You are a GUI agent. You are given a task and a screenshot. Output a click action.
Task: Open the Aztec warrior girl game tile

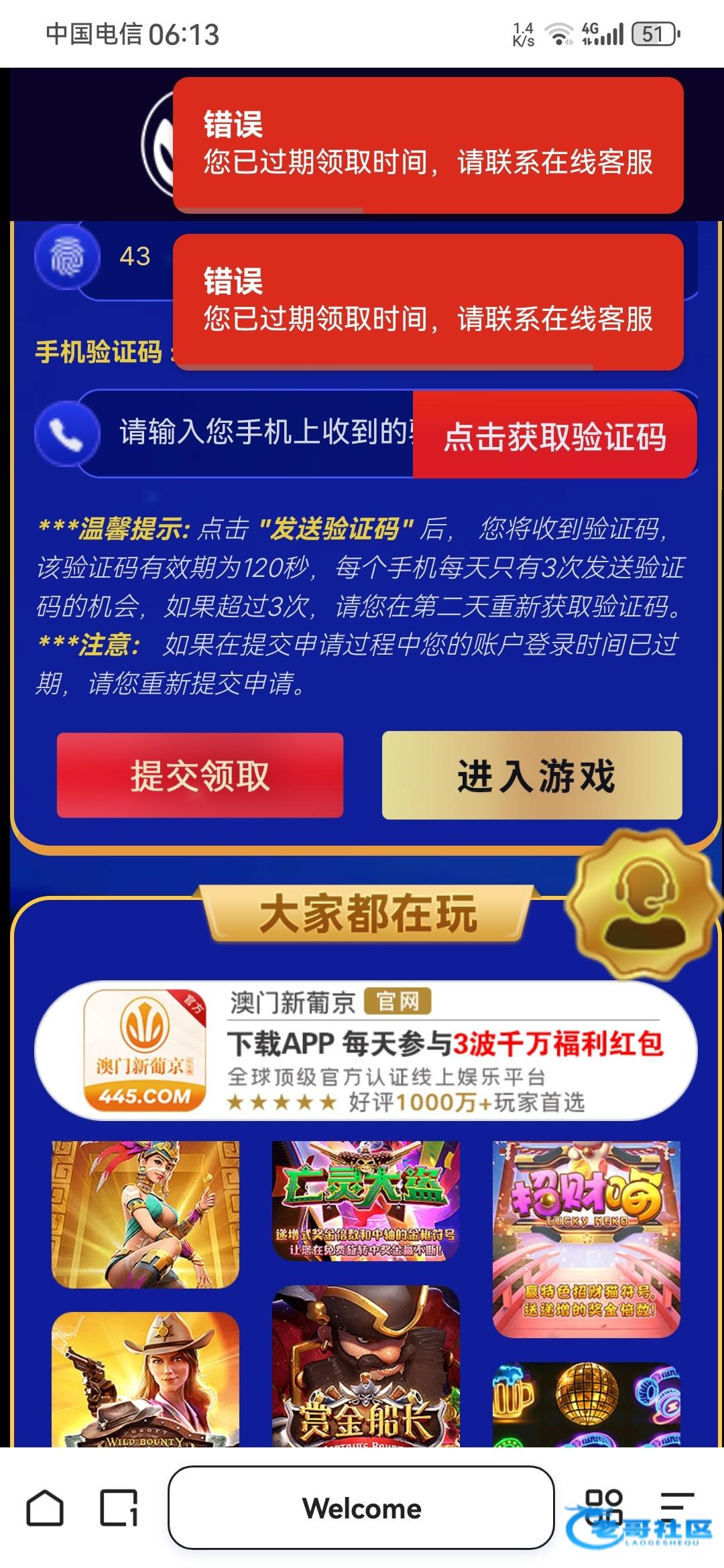click(145, 1214)
